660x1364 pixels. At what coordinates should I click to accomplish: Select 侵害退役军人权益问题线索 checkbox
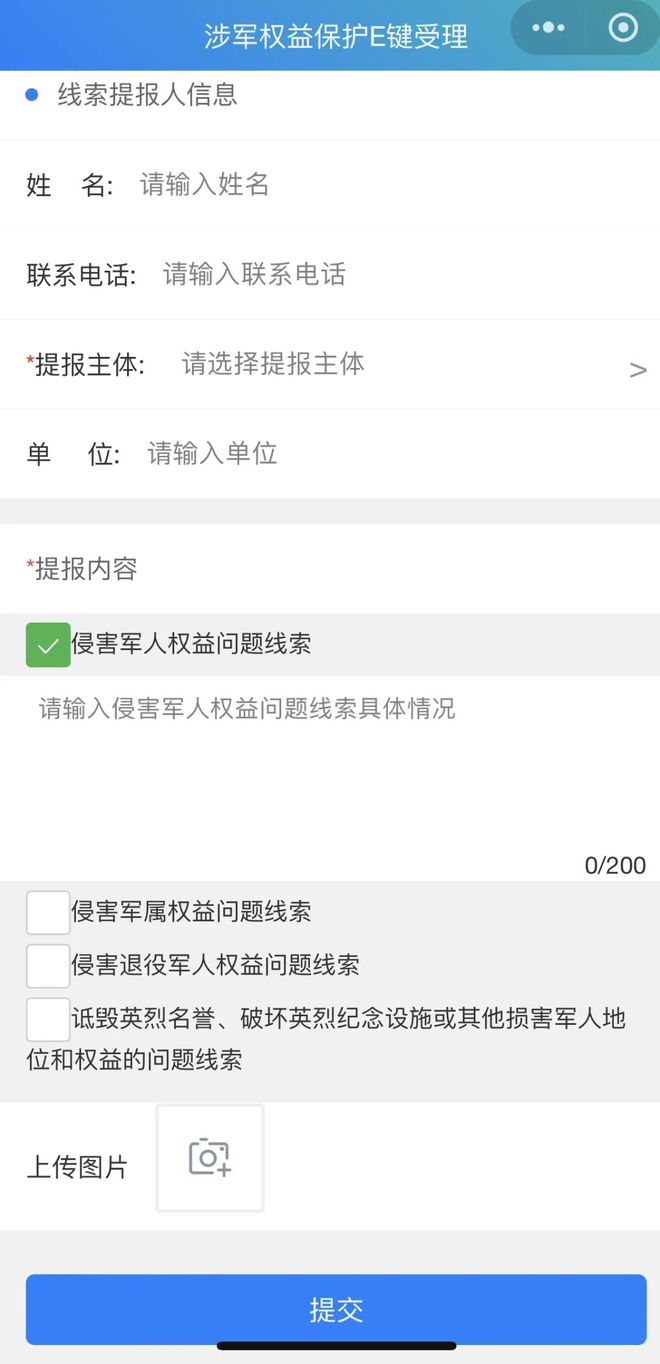tap(48, 966)
